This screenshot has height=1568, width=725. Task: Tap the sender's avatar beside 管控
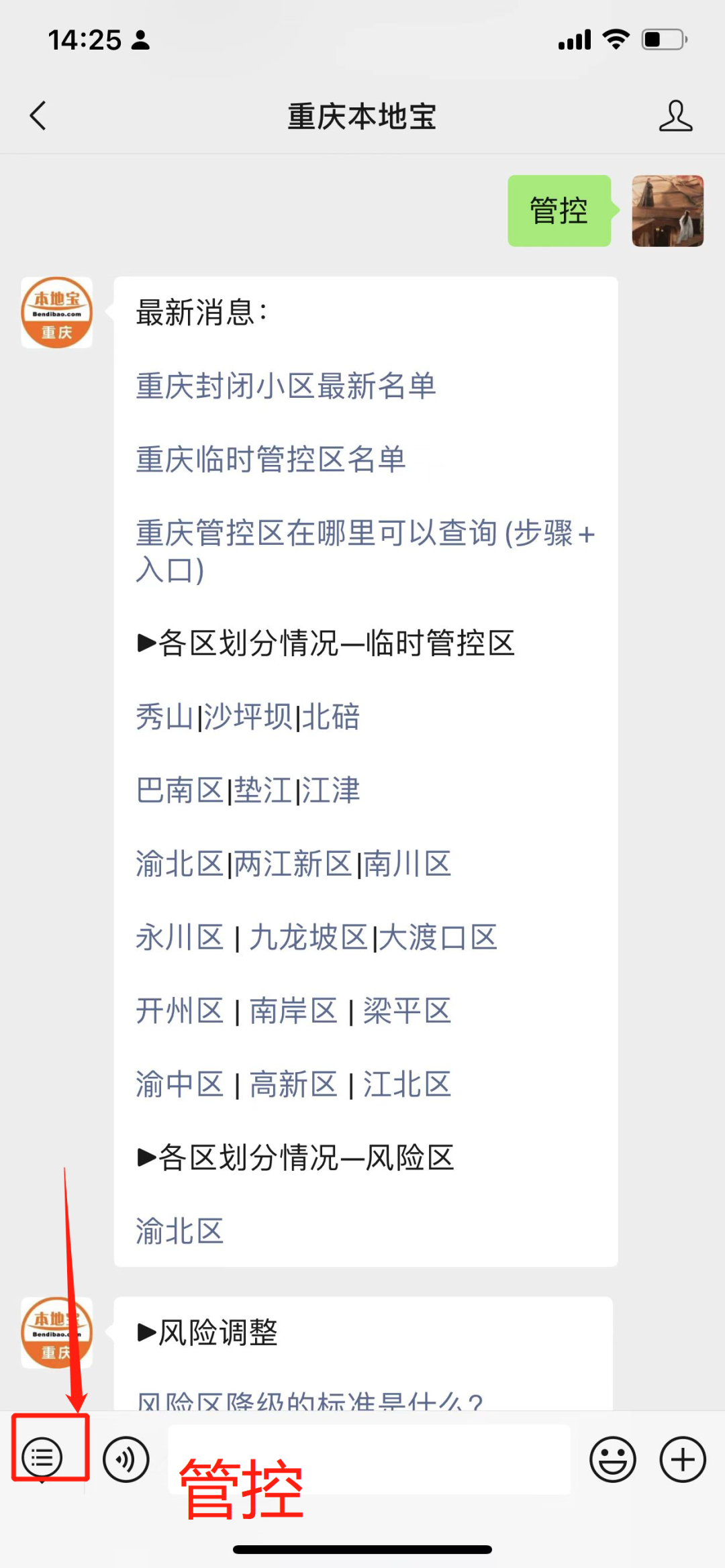[x=667, y=211]
